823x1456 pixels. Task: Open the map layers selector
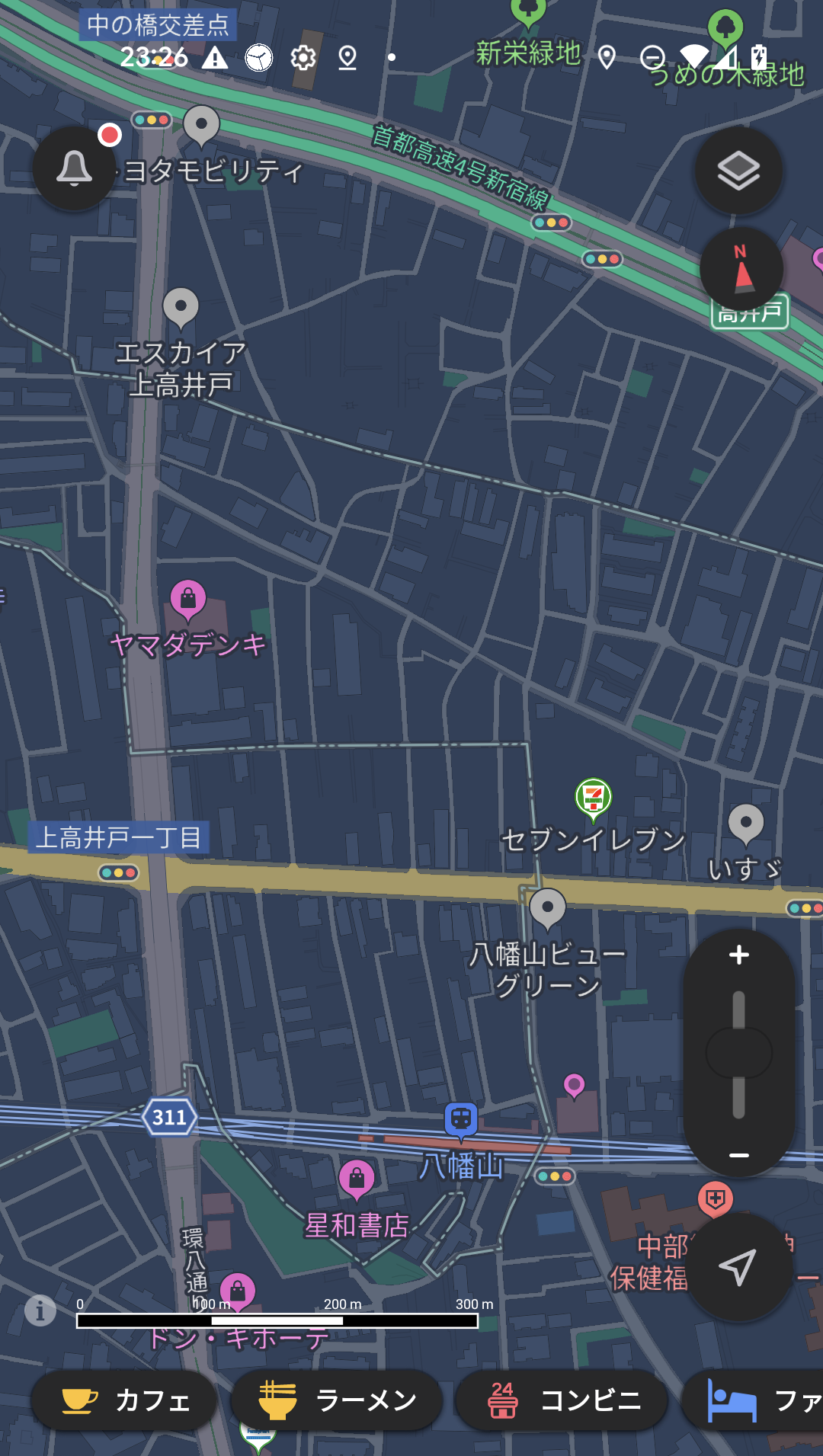click(x=738, y=171)
